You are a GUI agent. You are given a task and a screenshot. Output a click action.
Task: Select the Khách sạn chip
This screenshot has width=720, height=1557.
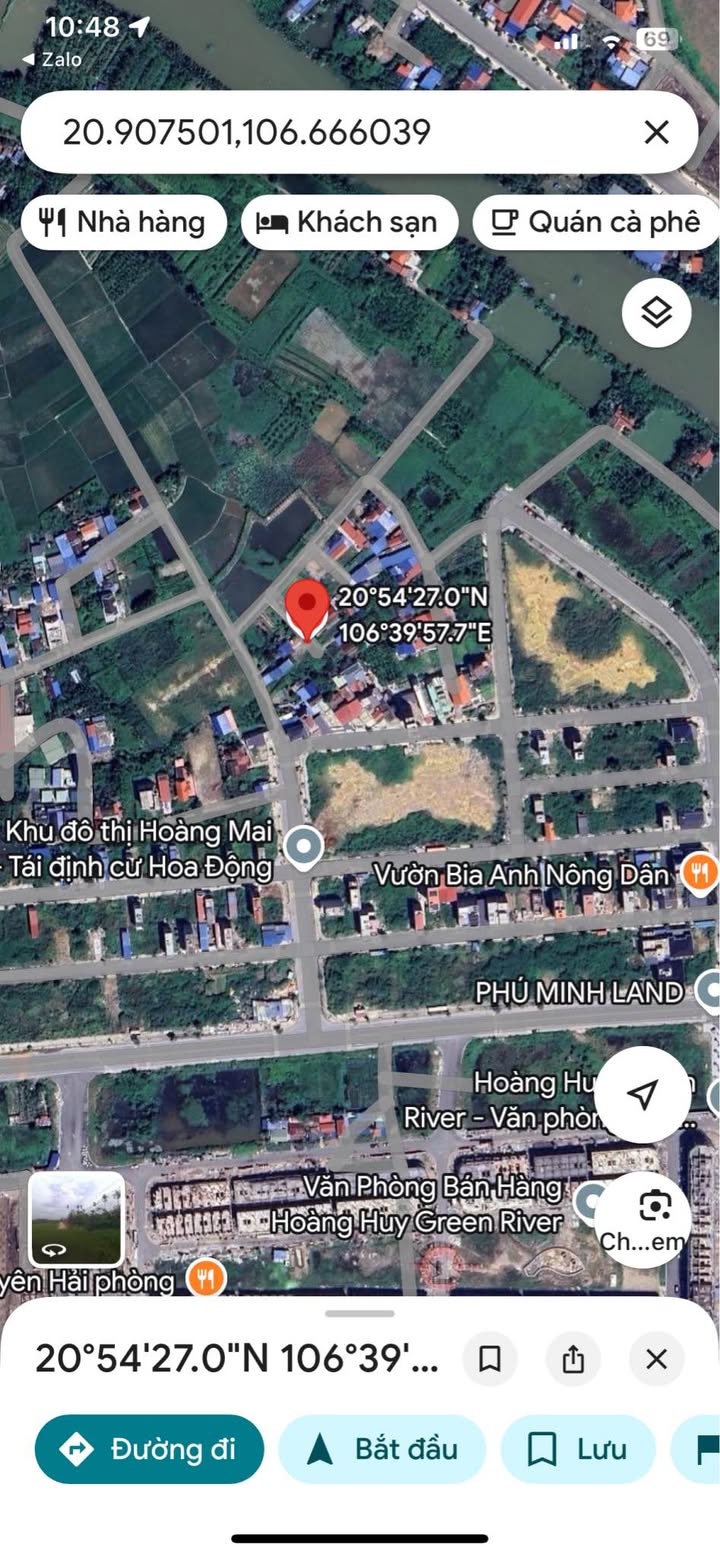(349, 222)
